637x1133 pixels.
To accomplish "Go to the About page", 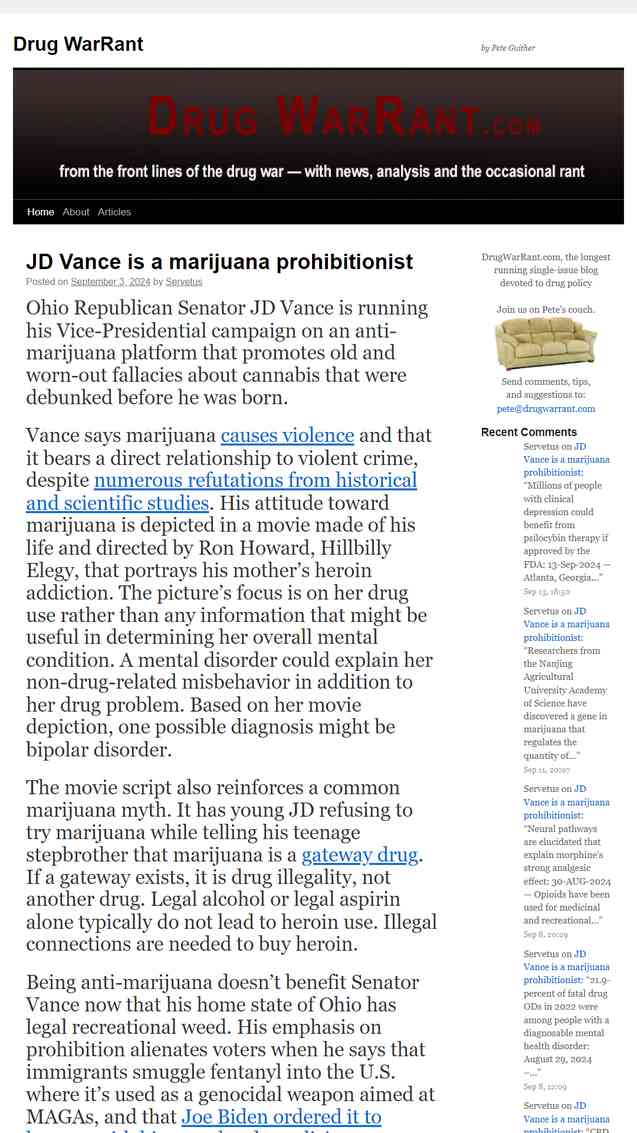I will tap(76, 212).
